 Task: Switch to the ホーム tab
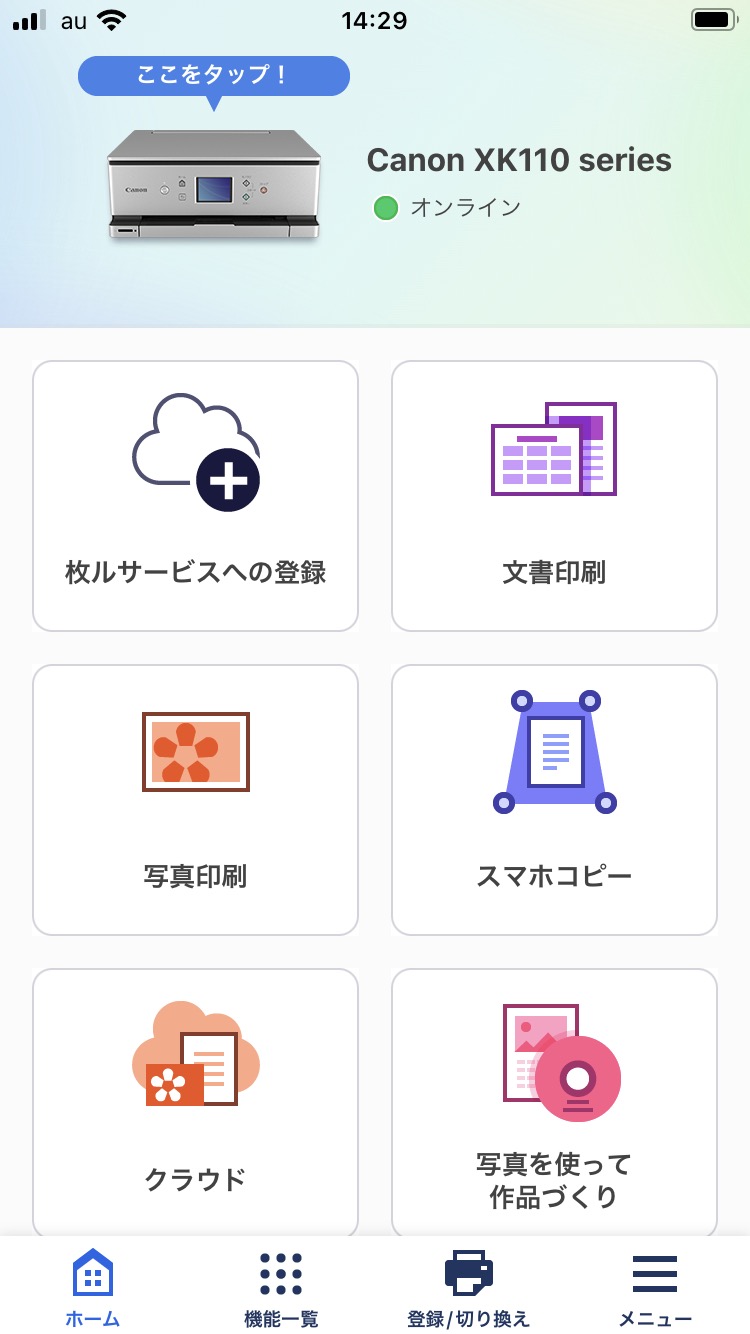pos(93,1286)
